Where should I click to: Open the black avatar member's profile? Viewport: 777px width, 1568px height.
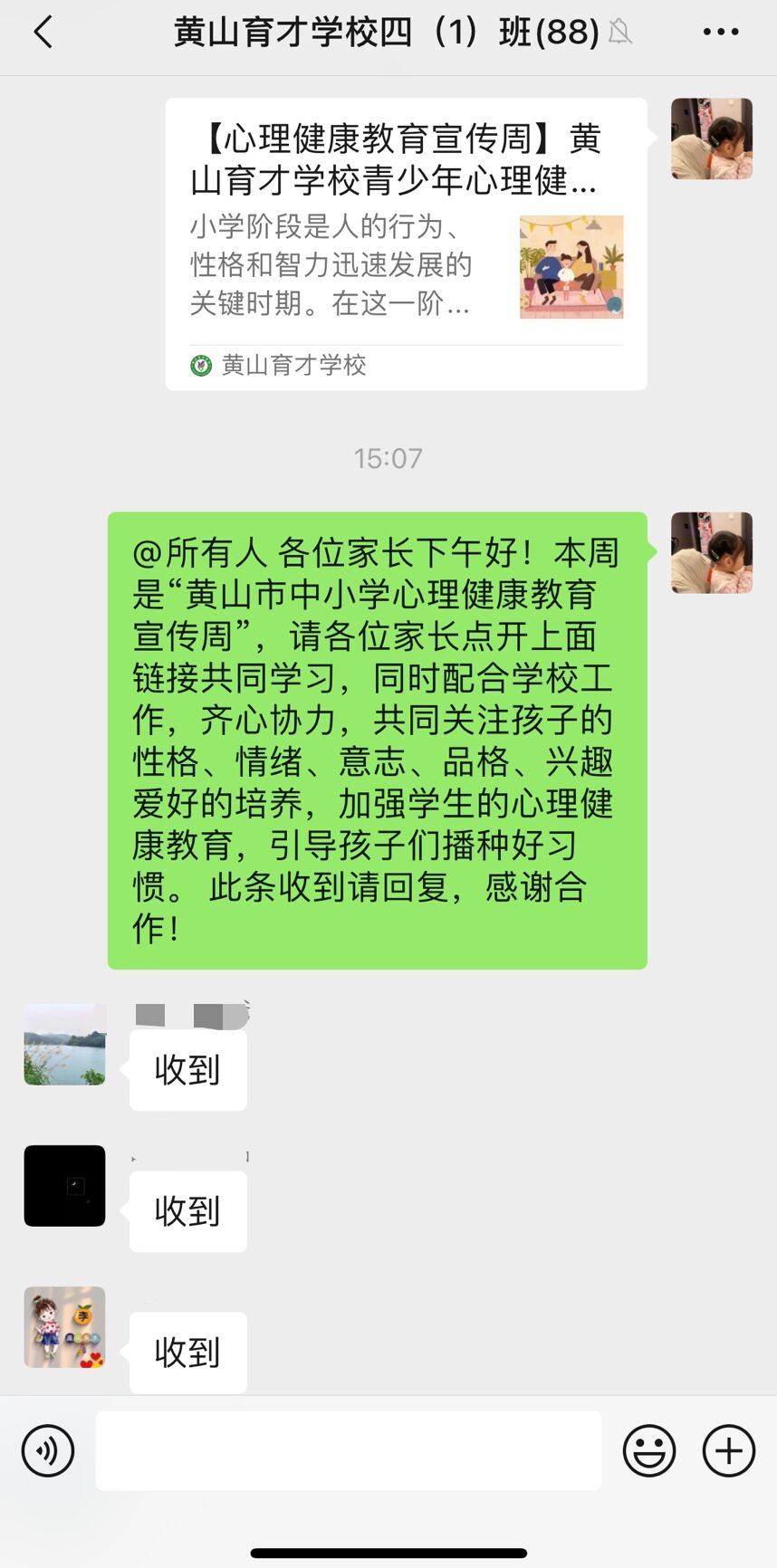tap(64, 1185)
